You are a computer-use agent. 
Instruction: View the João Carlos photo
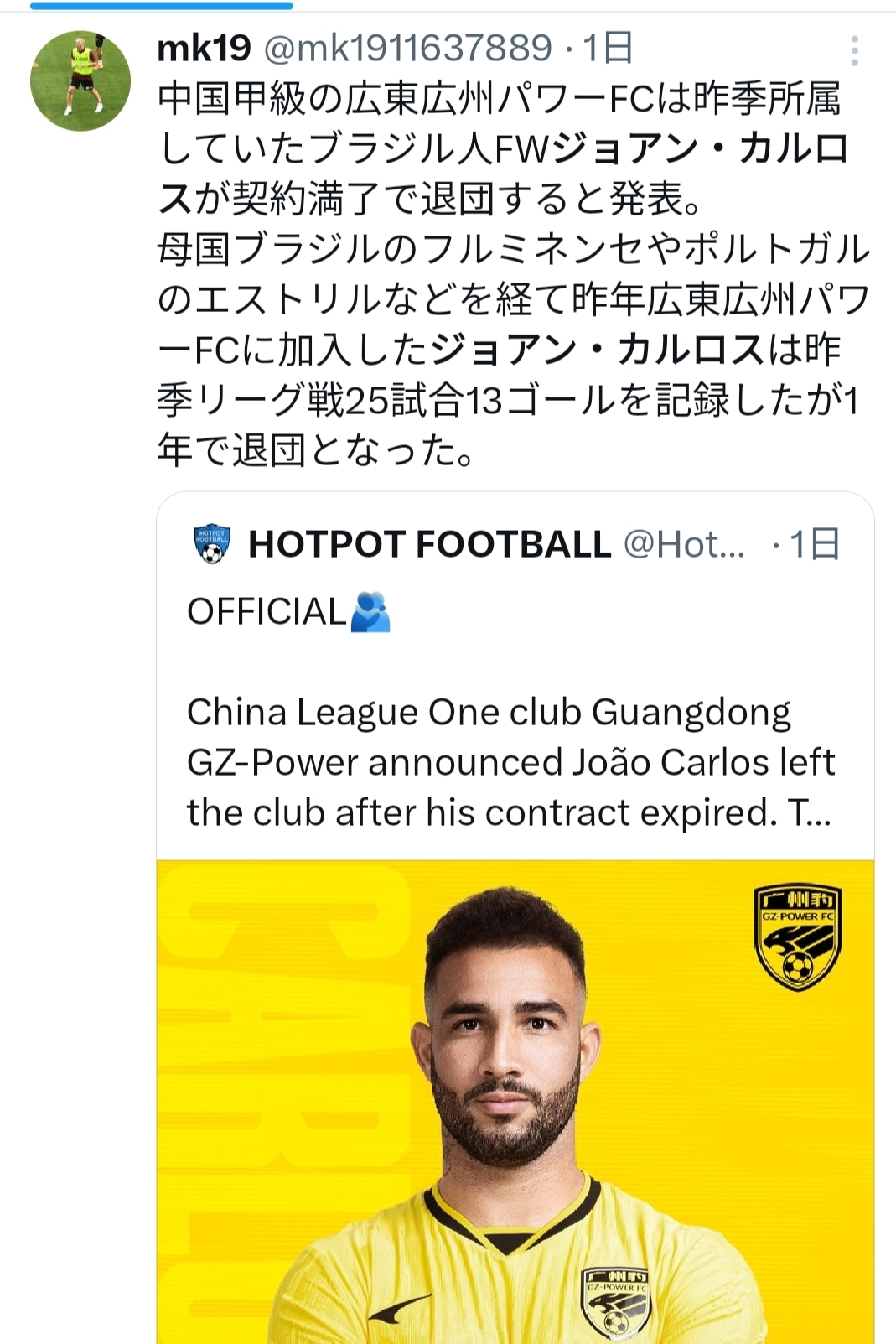click(515, 1098)
